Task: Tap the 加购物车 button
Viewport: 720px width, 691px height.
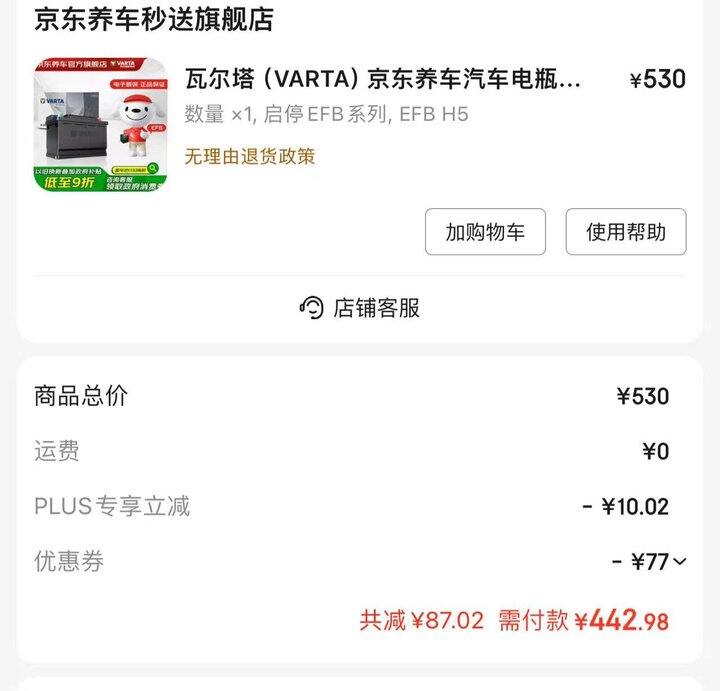Action: (485, 232)
